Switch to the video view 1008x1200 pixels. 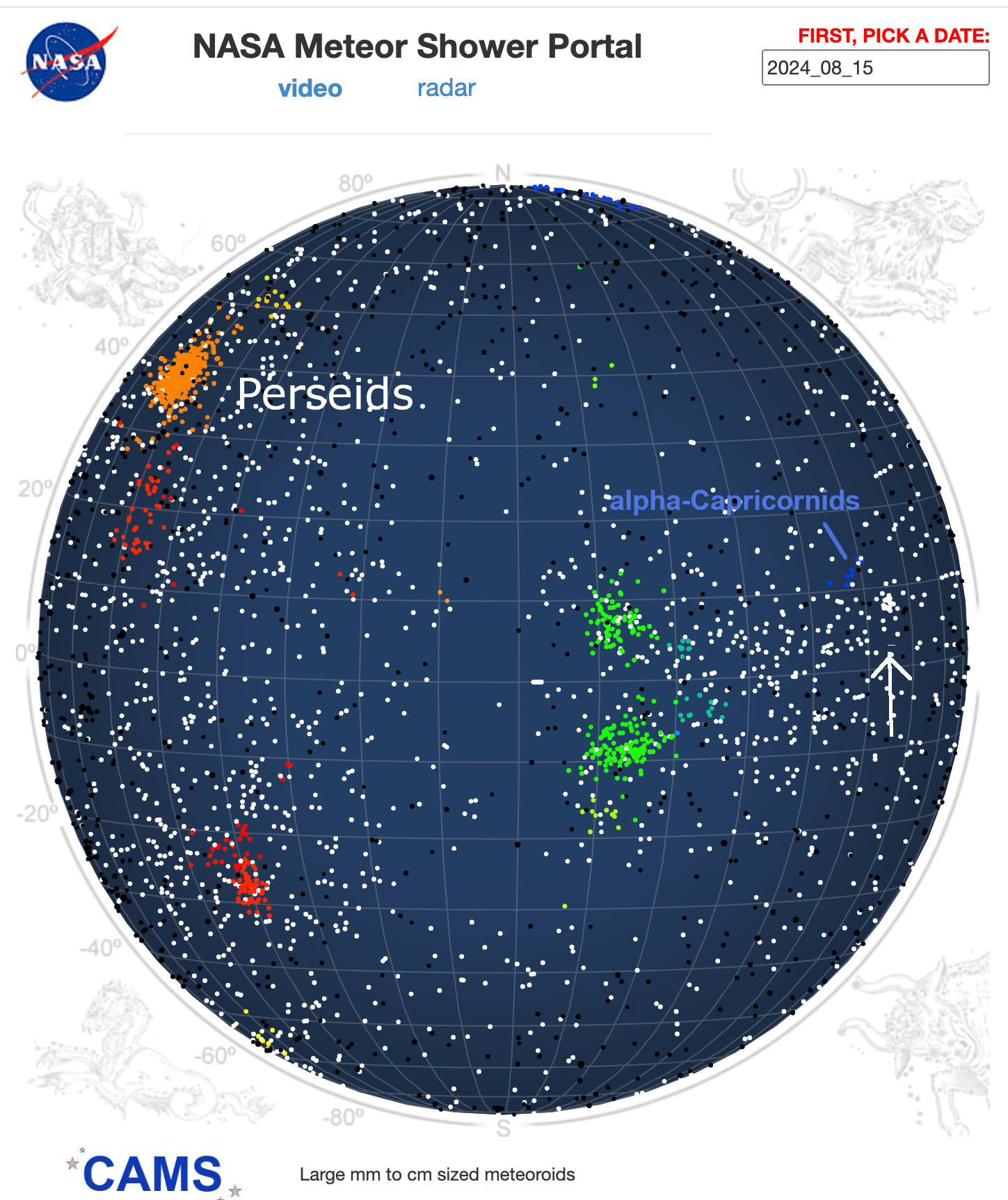point(310,88)
